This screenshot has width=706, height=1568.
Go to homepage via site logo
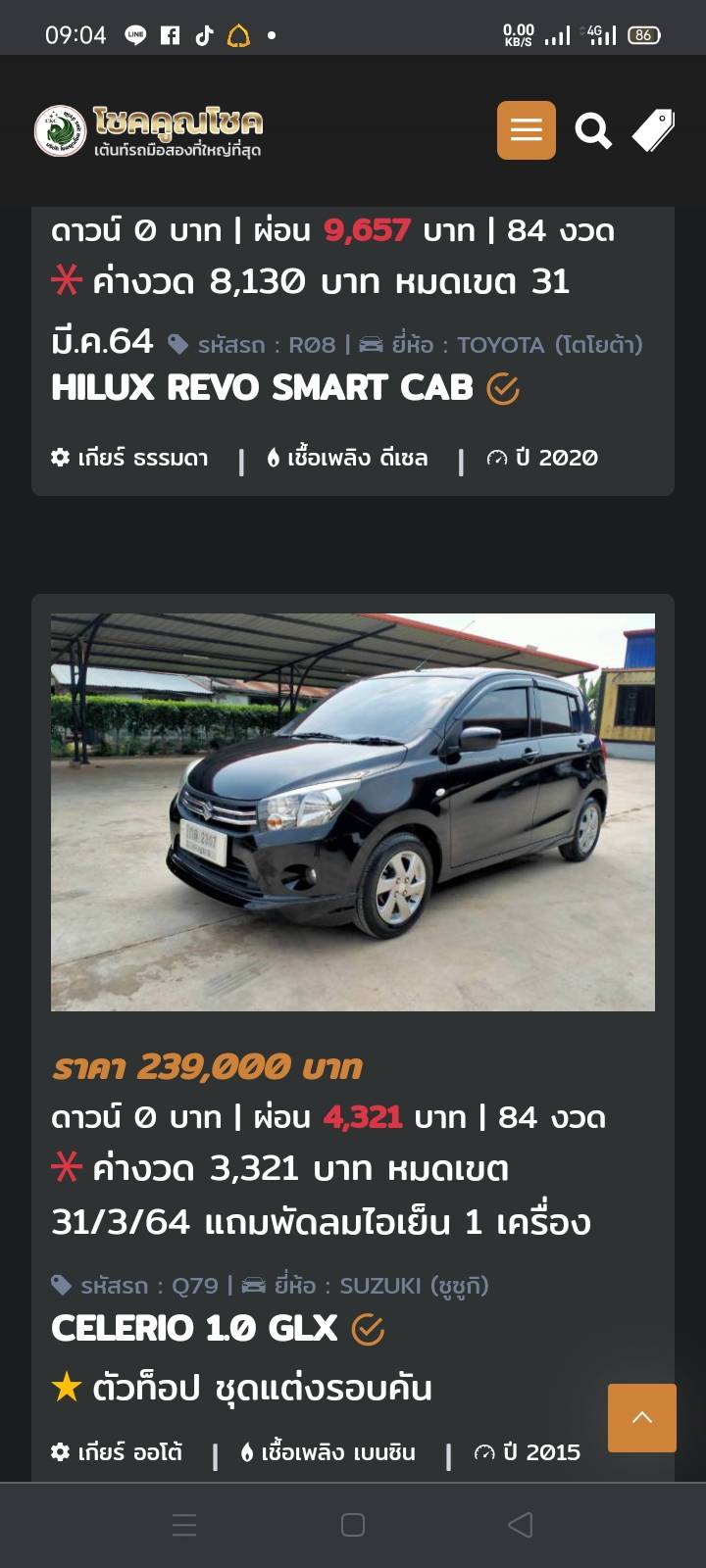(x=149, y=131)
